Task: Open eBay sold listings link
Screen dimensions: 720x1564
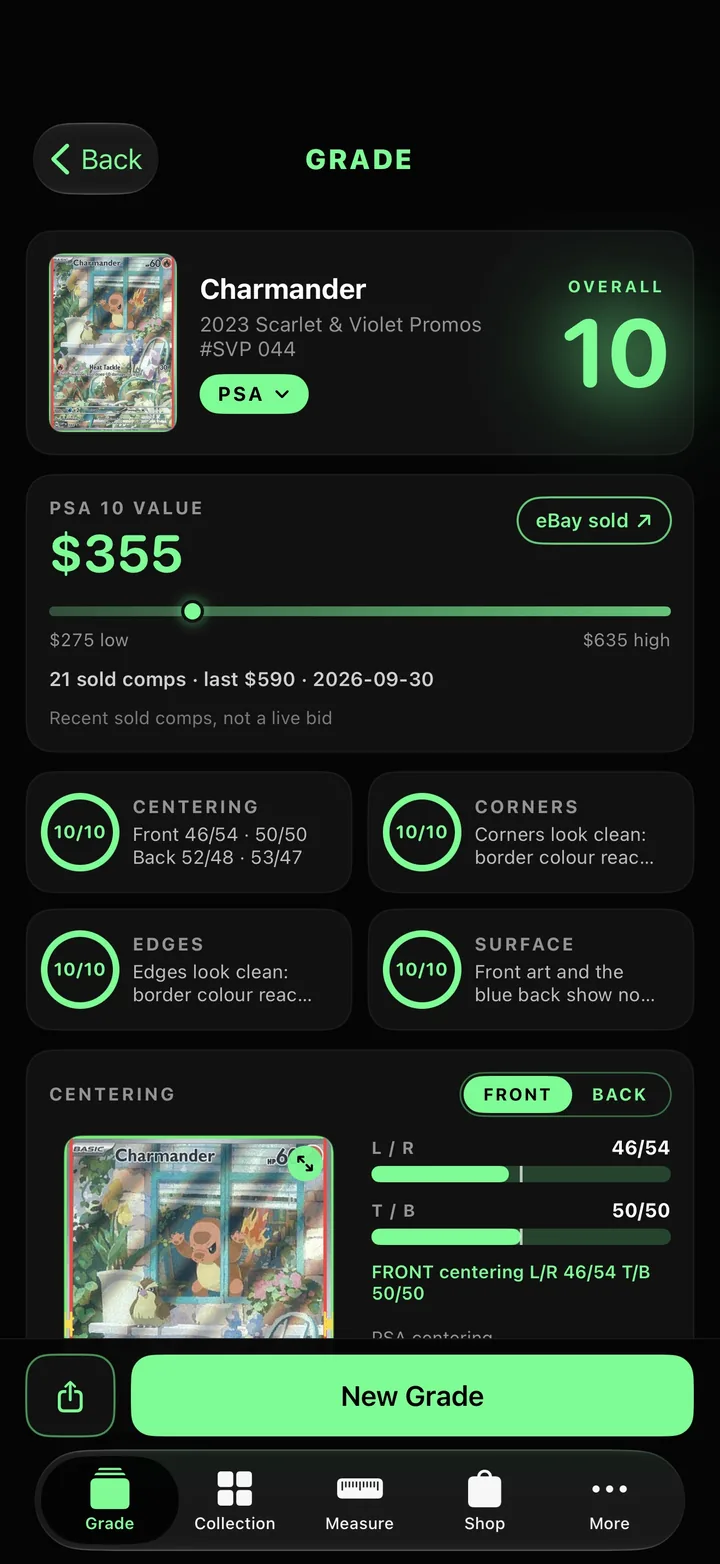Action: pyautogui.click(x=594, y=520)
